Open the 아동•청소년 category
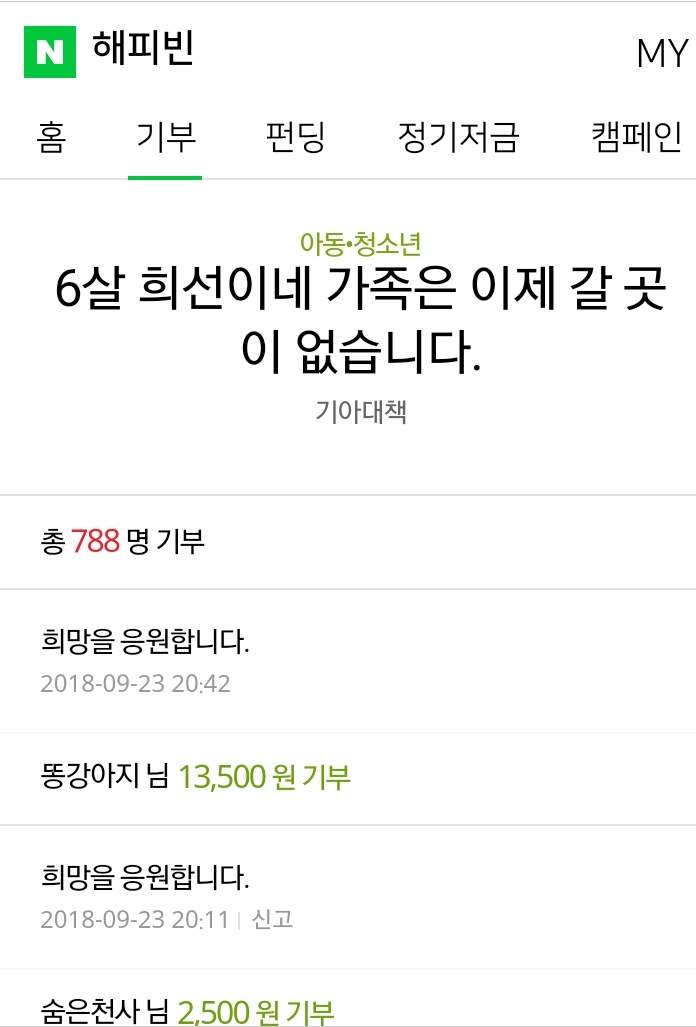The height and width of the screenshot is (1027, 696). [x=360, y=243]
